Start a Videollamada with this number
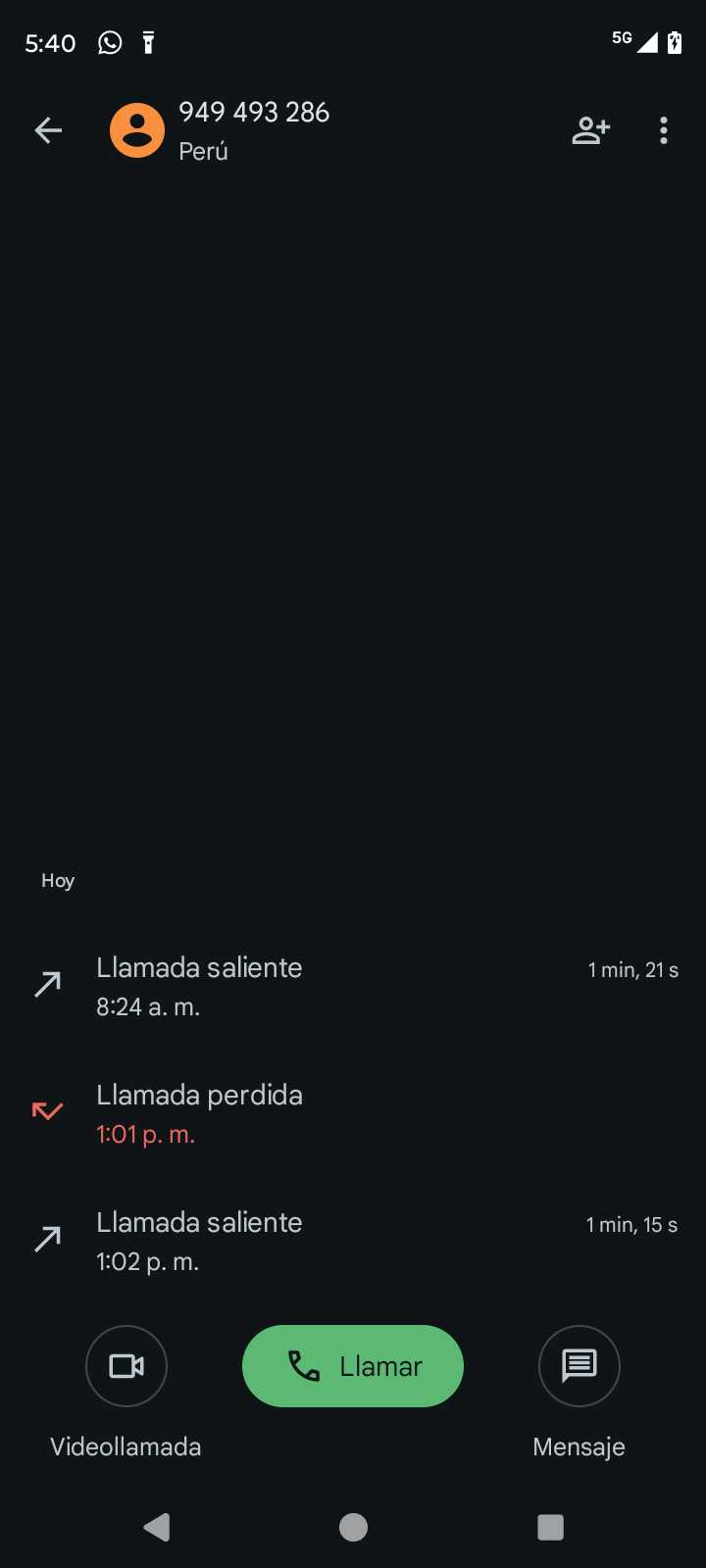This screenshot has height=1568, width=706. (x=126, y=1366)
